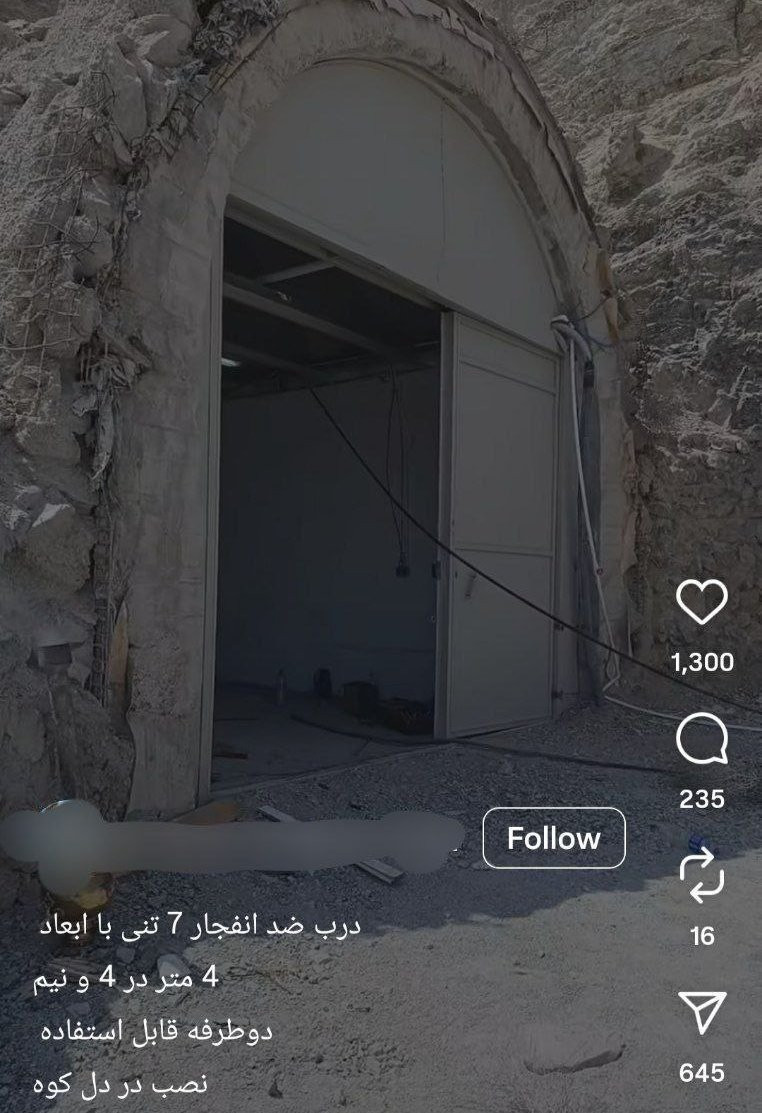This screenshot has width=762, height=1113.
Task: Like this reel with the heart icon
Action: (x=702, y=603)
